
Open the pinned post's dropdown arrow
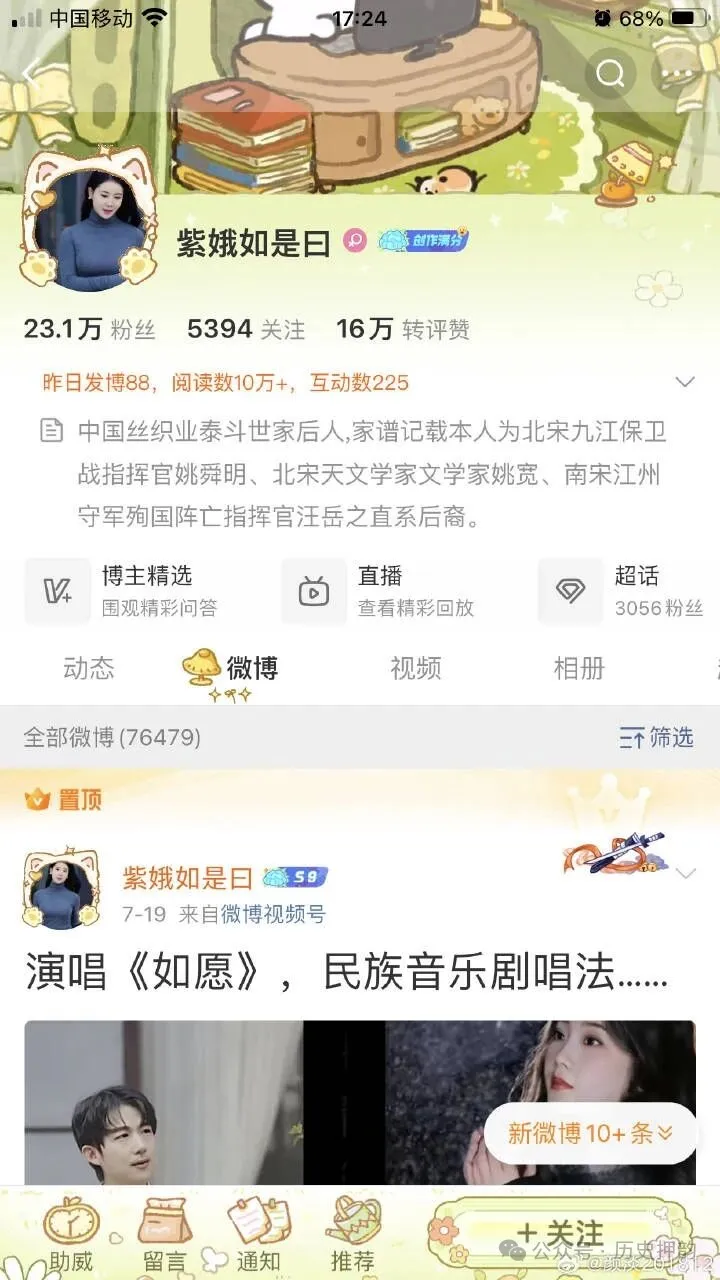(685, 874)
